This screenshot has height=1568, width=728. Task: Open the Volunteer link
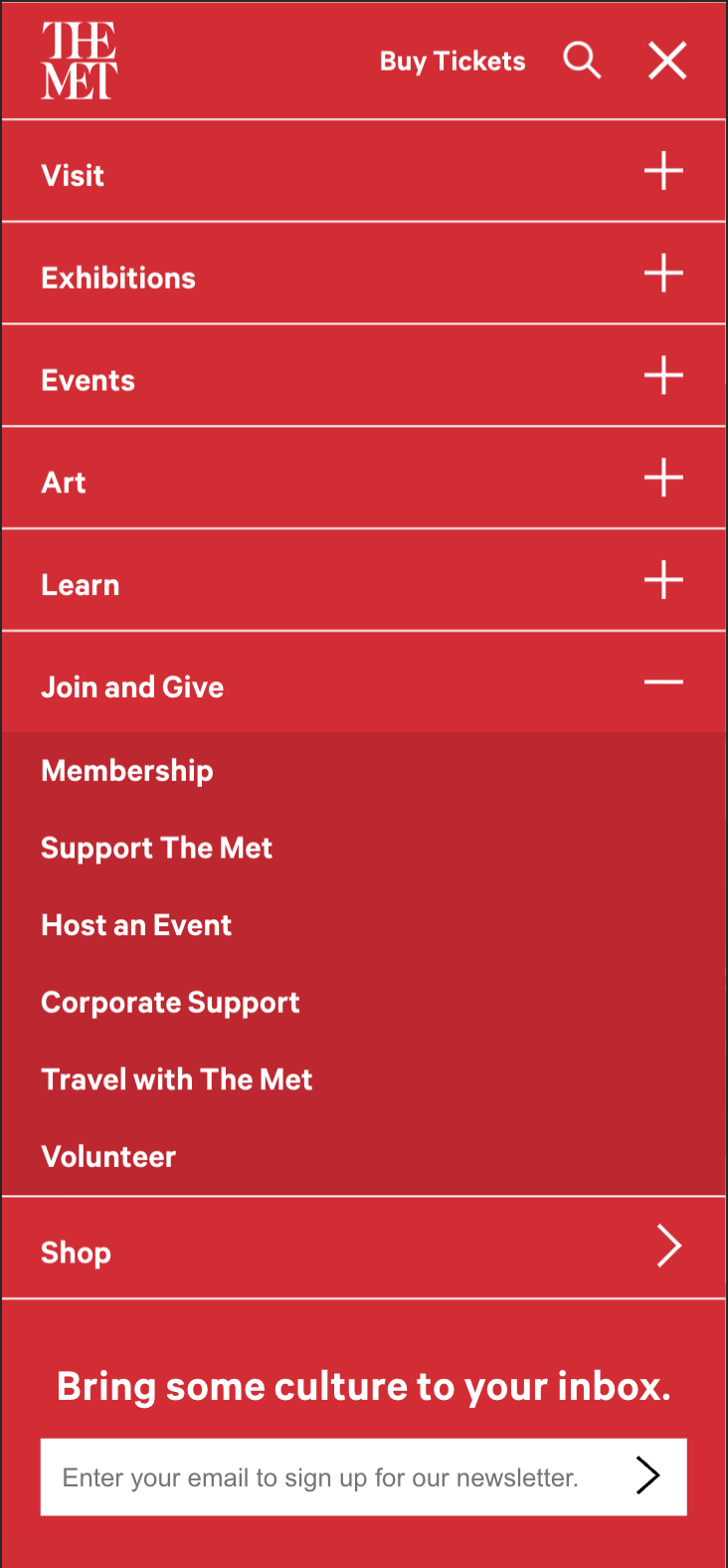pyautogui.click(x=108, y=1157)
